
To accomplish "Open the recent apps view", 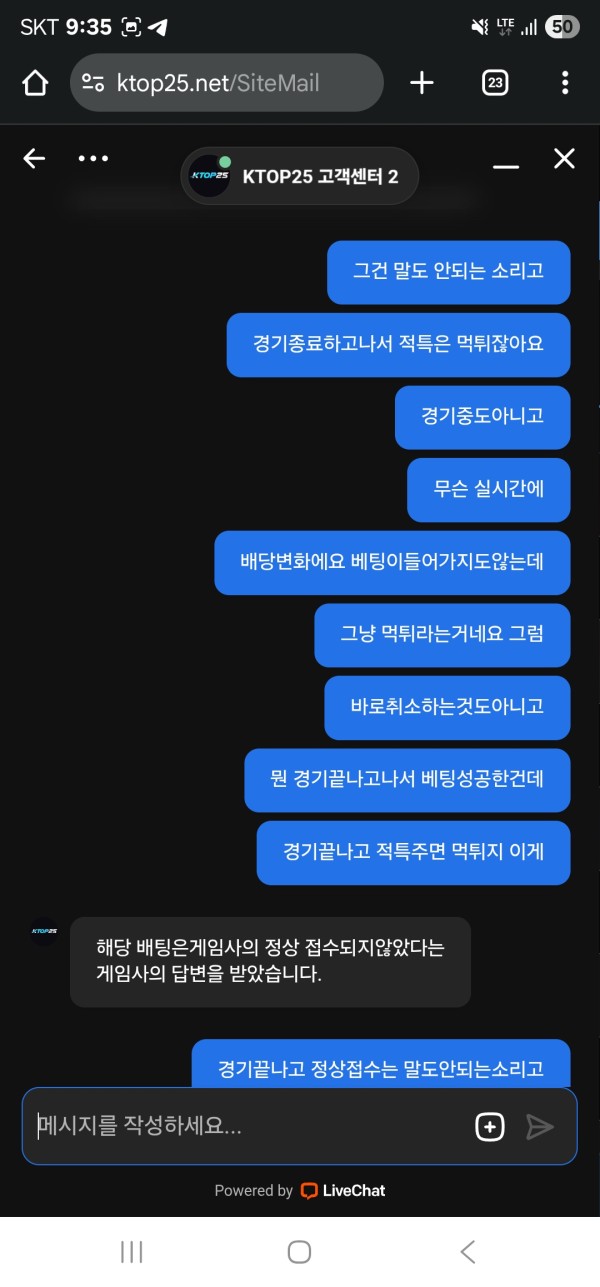I will tap(132, 1251).
